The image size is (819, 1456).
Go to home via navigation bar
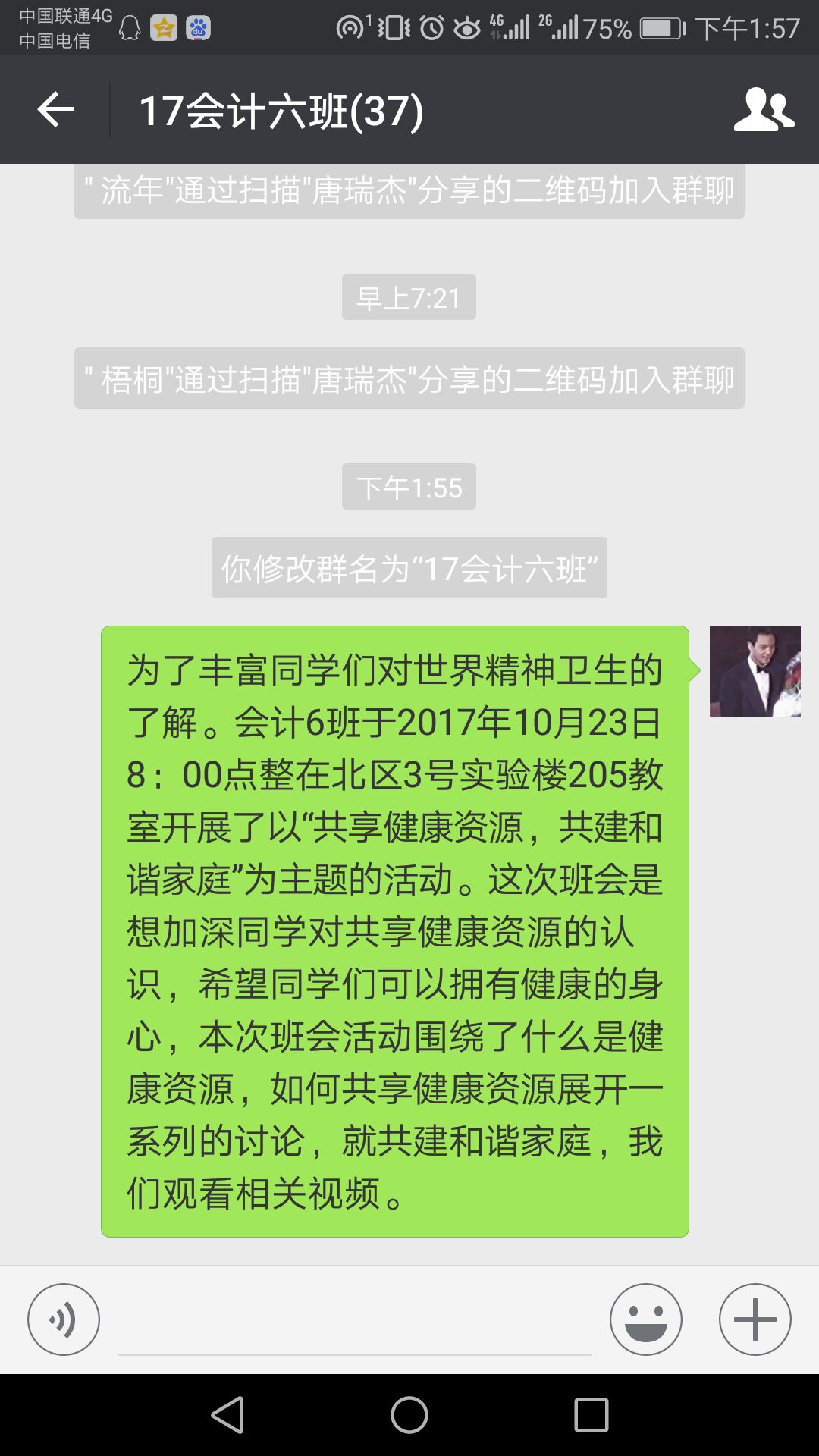409,1415
